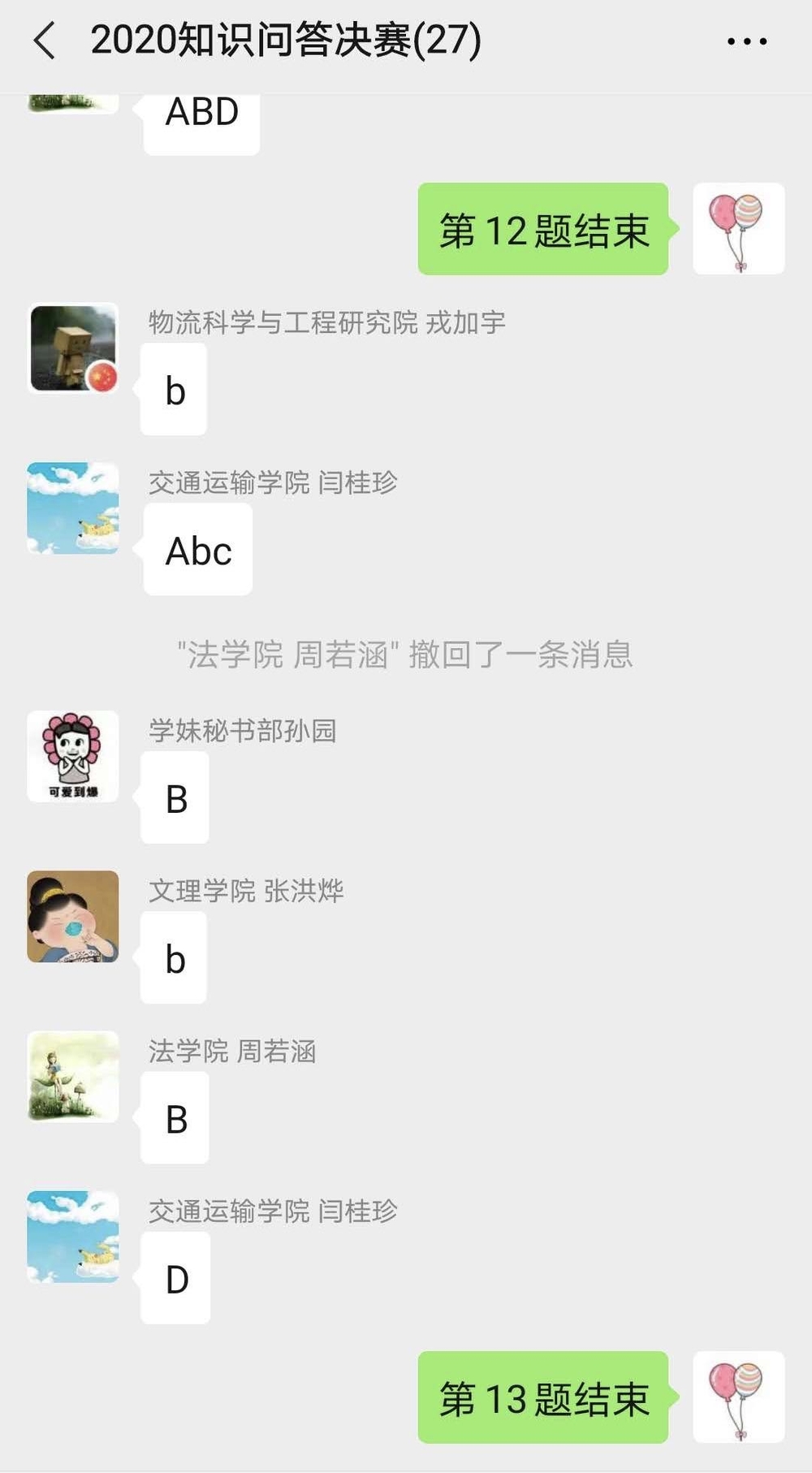View the top balloon sticker image
This screenshot has height=1473, width=812.
740,228
